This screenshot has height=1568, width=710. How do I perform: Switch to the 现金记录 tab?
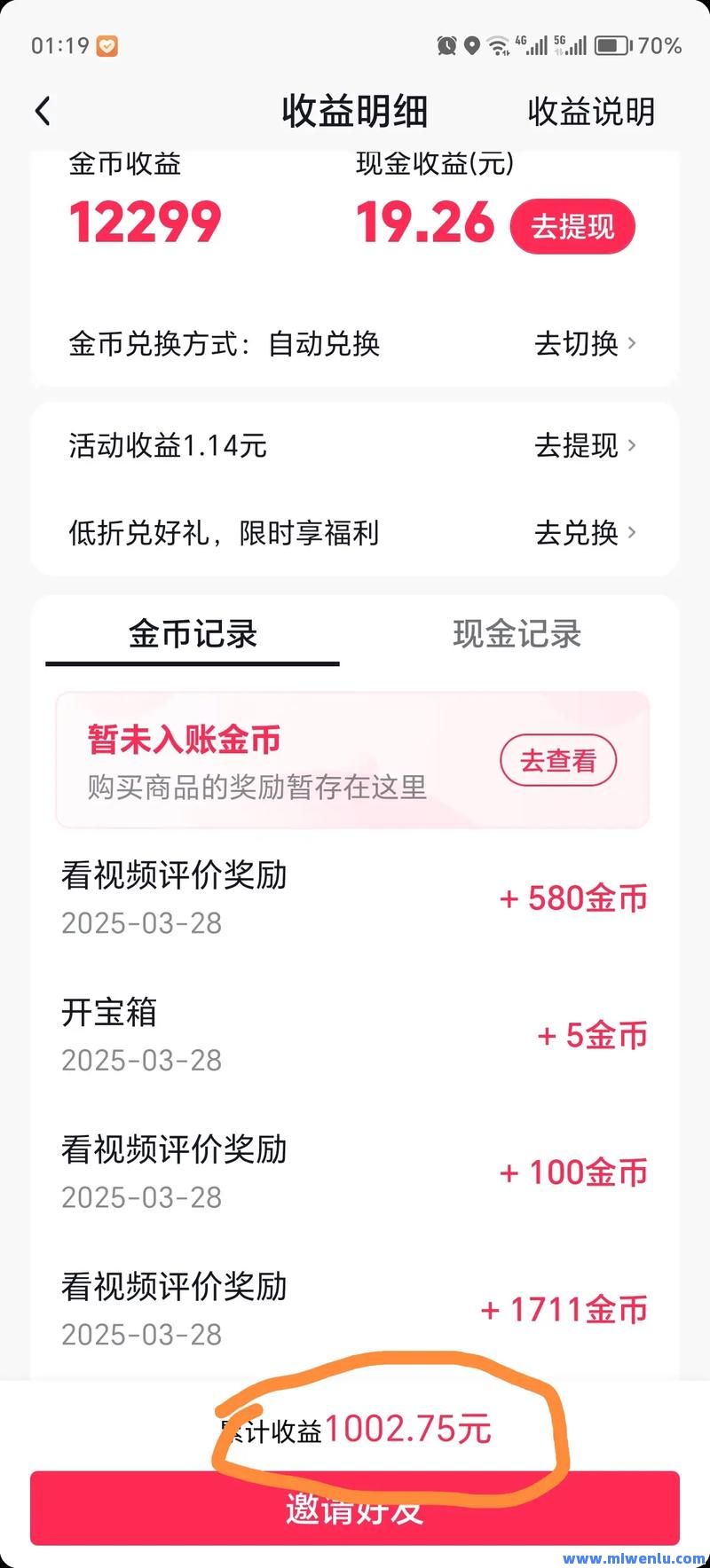coord(517,634)
